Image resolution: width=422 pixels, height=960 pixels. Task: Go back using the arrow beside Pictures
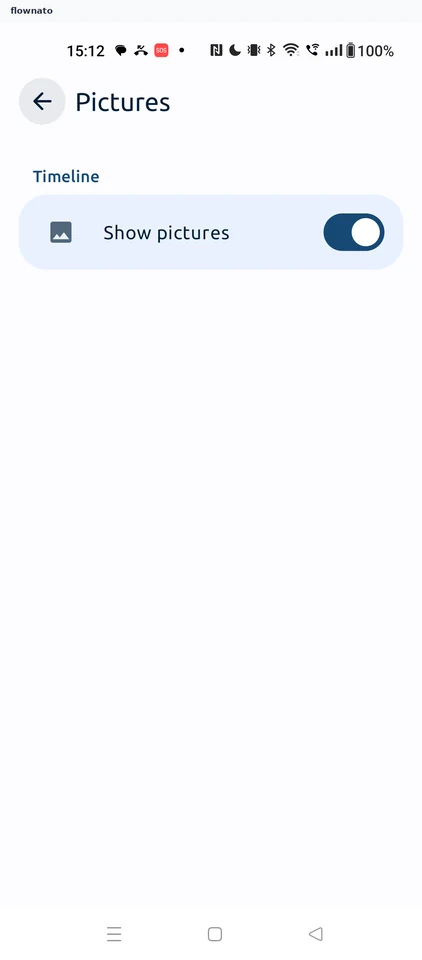pyautogui.click(x=42, y=102)
